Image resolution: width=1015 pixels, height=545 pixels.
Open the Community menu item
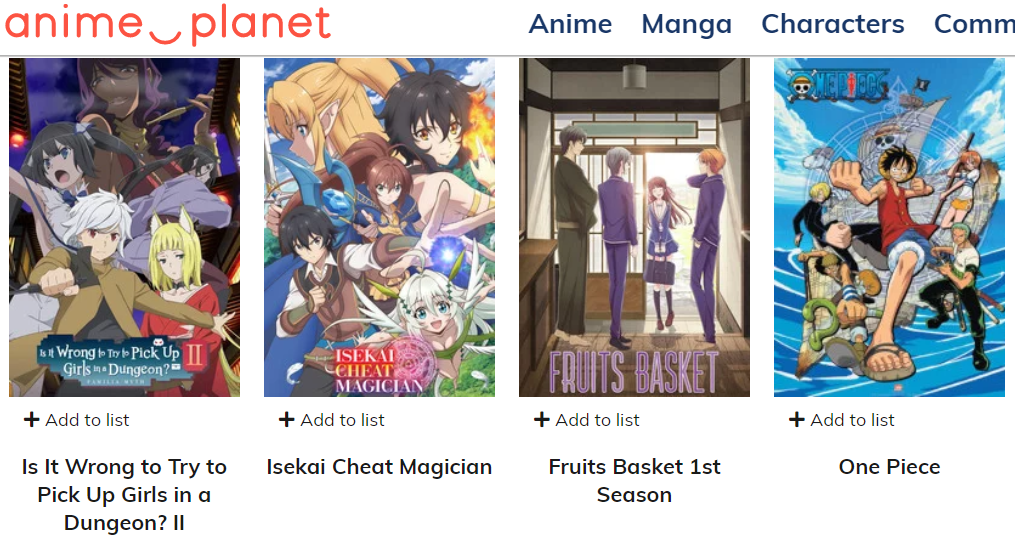pos(974,24)
